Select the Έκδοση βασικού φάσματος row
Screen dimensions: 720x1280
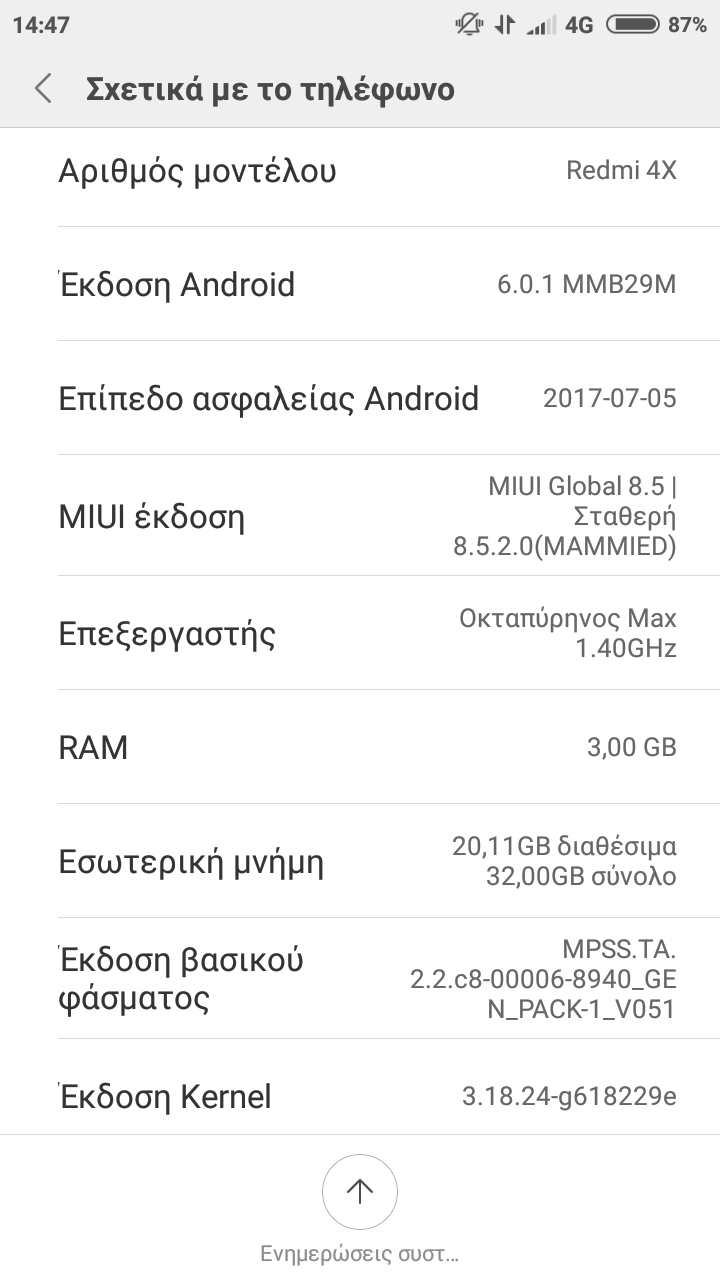[x=360, y=979]
